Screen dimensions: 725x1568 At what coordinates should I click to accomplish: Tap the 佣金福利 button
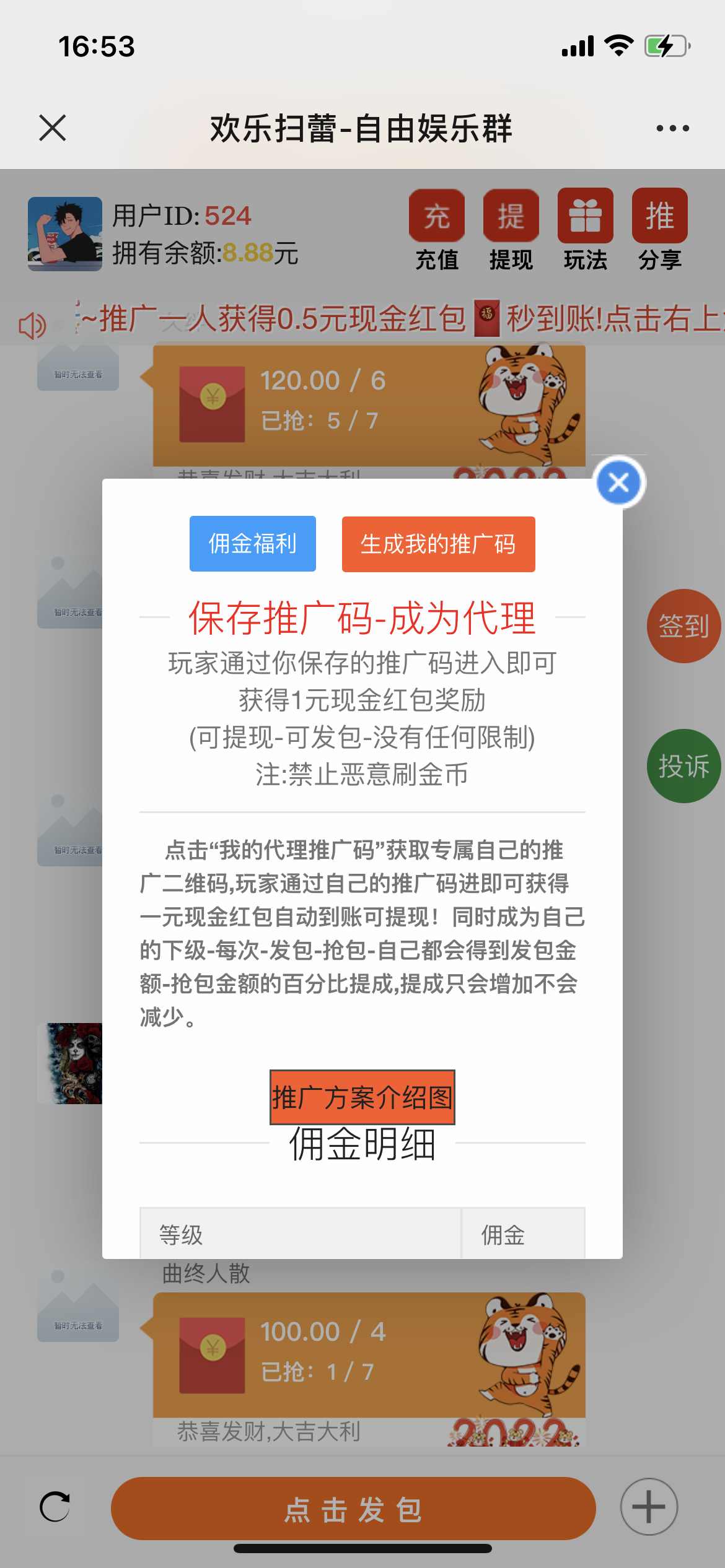point(253,544)
